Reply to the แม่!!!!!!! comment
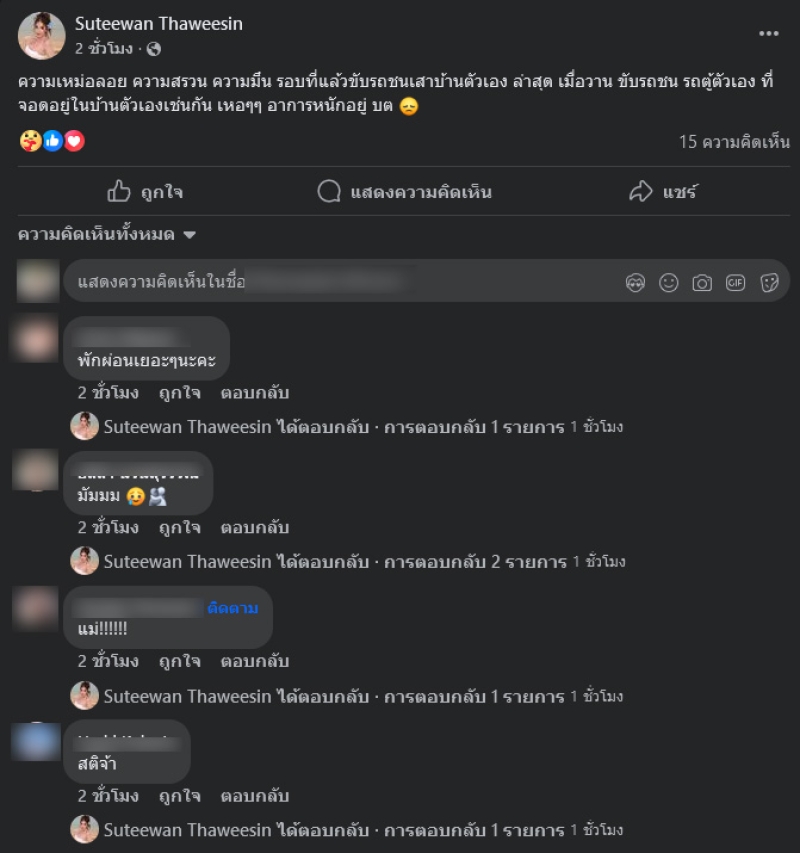800x853 pixels. [x=254, y=661]
